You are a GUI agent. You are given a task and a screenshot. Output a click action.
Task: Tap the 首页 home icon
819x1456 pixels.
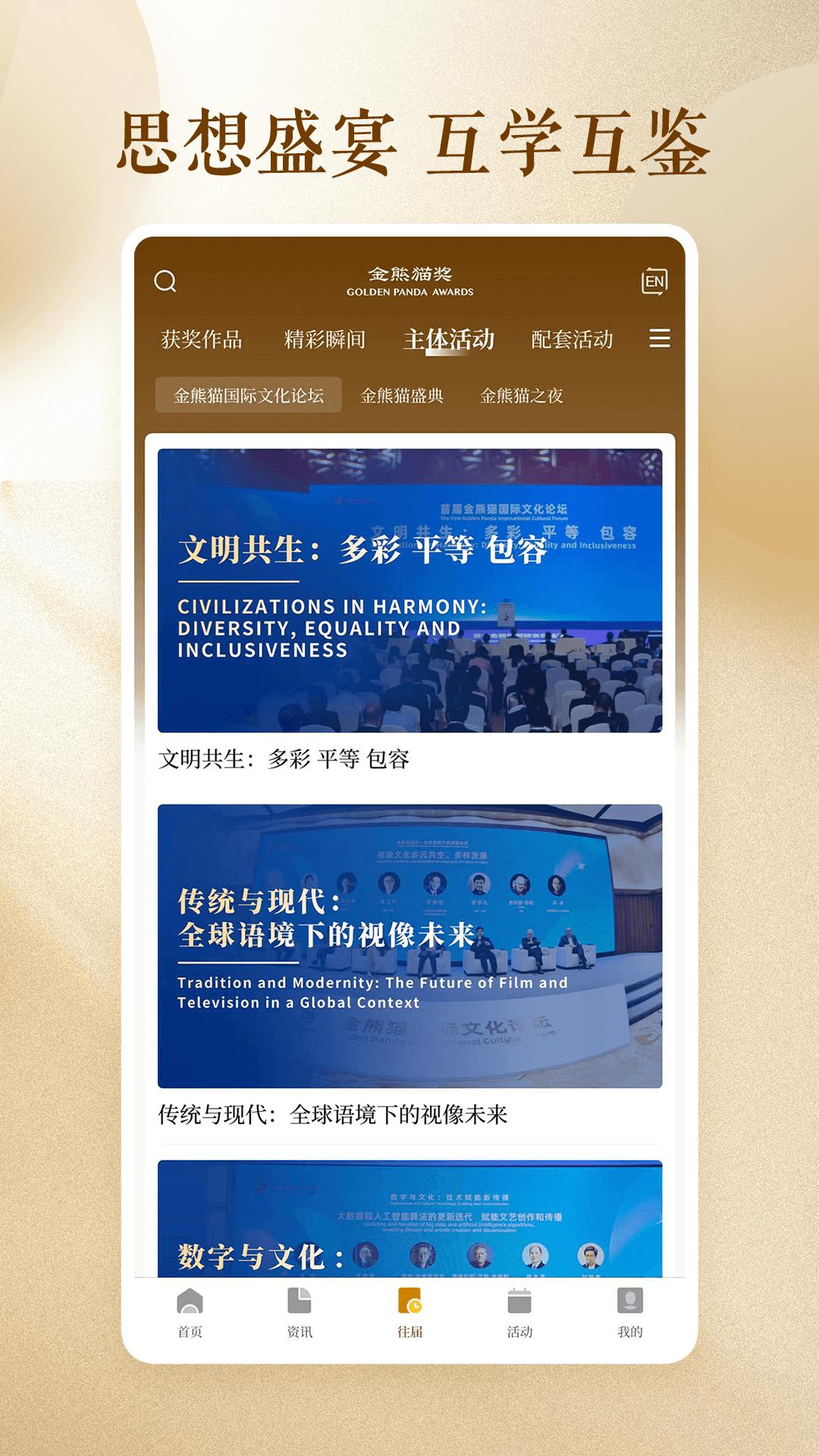187,1304
